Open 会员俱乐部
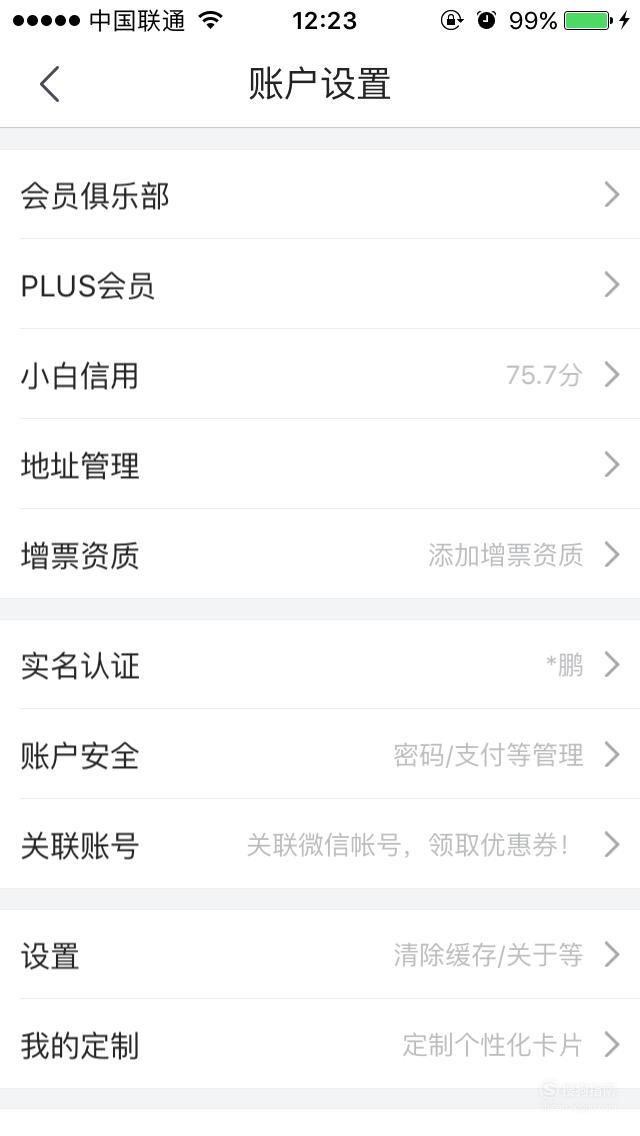The width and height of the screenshot is (640, 1136). pos(320,194)
